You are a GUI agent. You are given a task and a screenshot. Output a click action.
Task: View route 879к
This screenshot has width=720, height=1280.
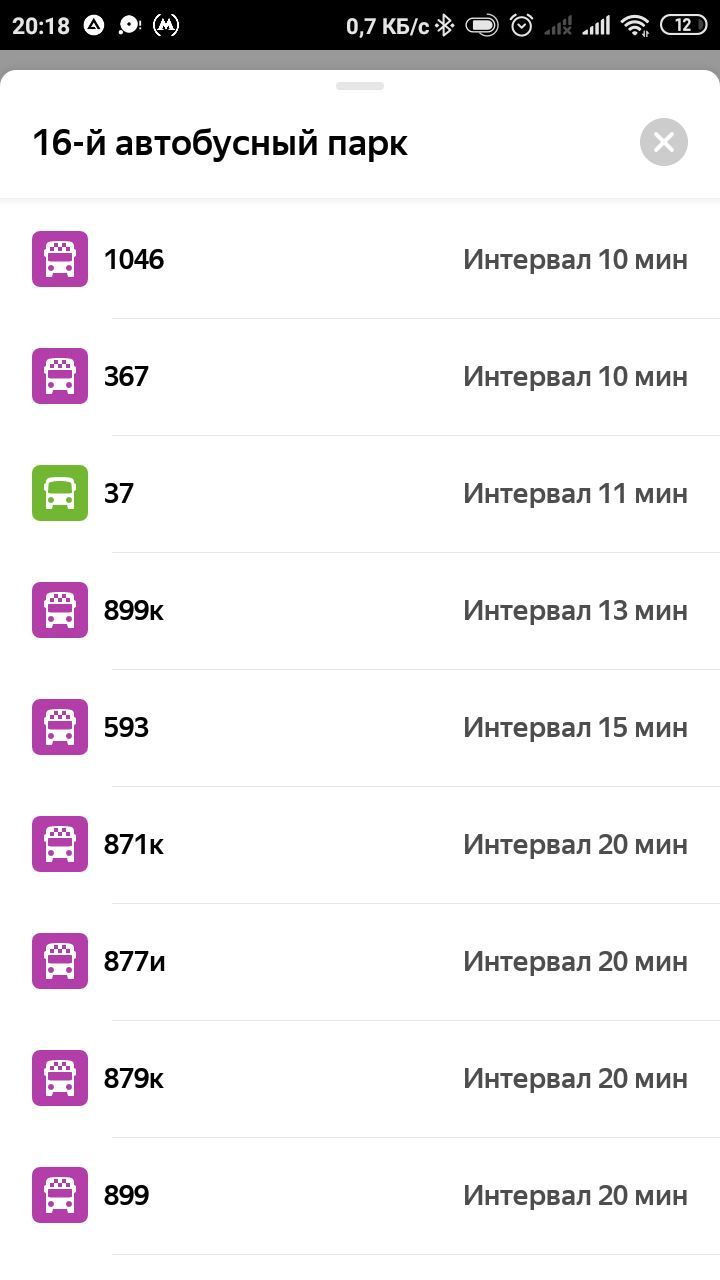click(360, 1079)
